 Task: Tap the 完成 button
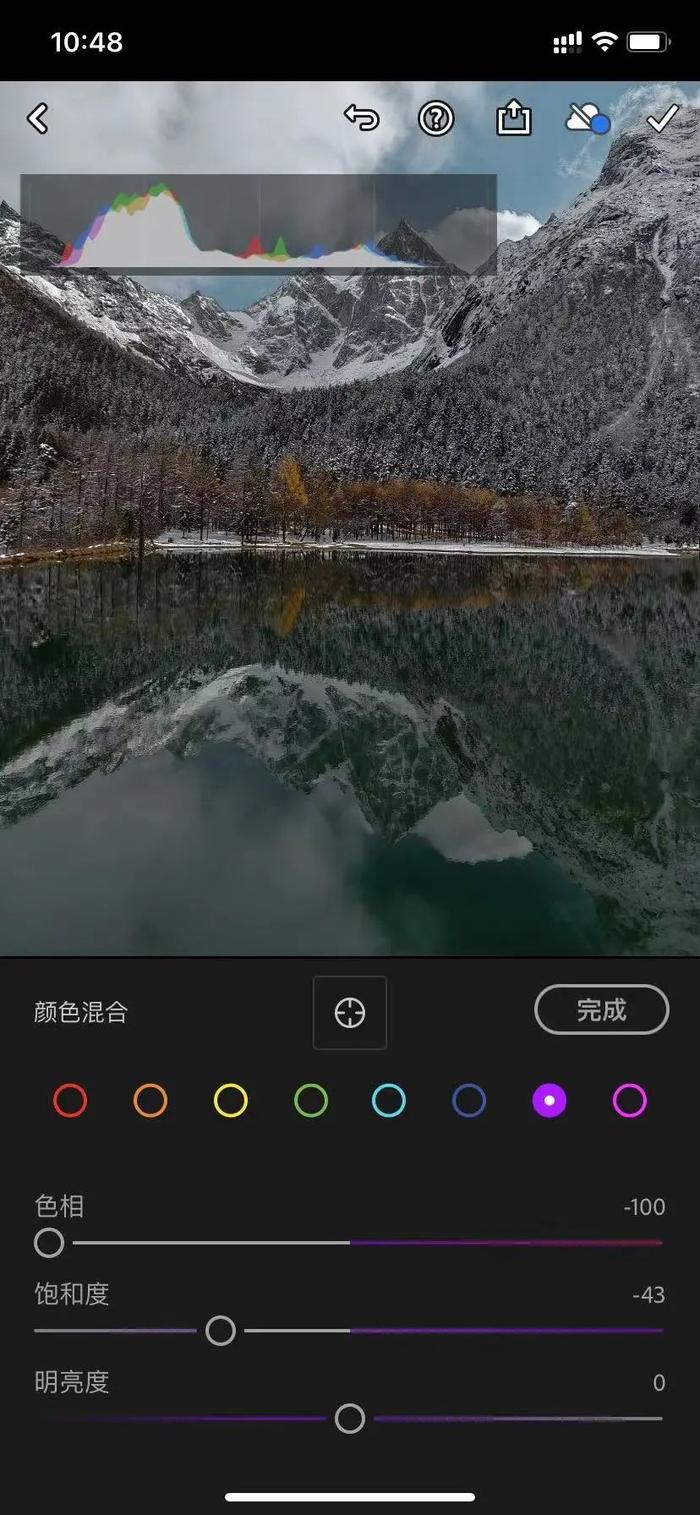[x=602, y=1010]
